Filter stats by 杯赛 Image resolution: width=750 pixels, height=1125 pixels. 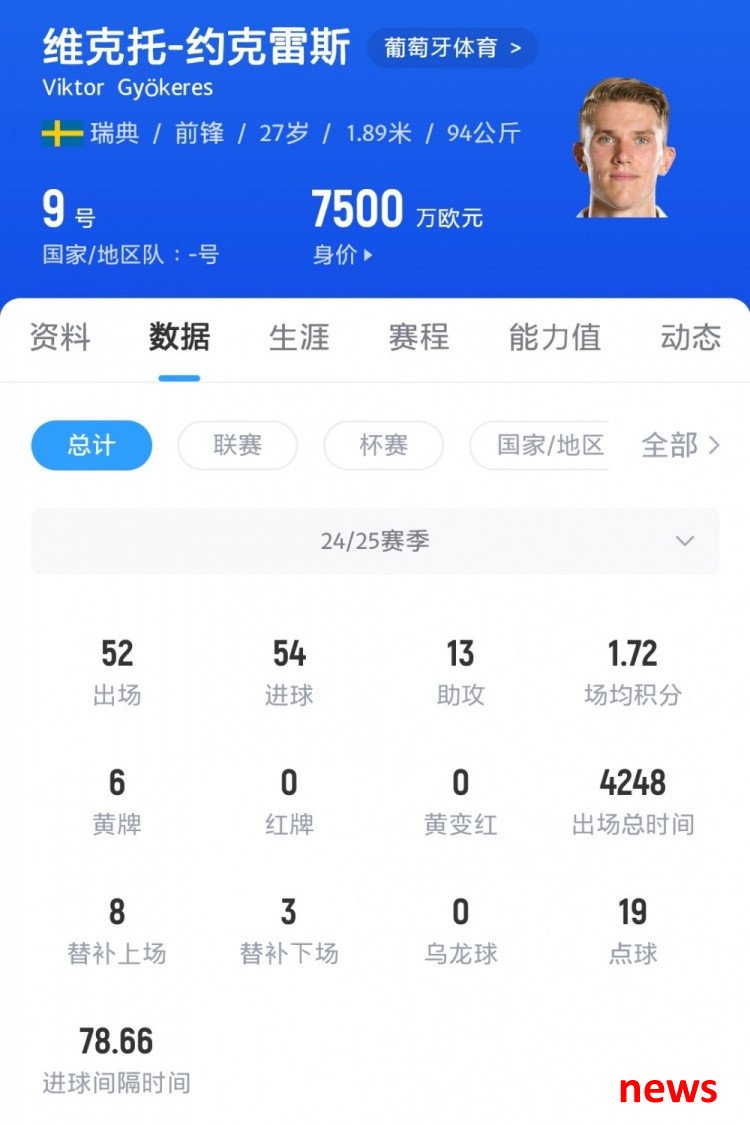[x=383, y=445]
